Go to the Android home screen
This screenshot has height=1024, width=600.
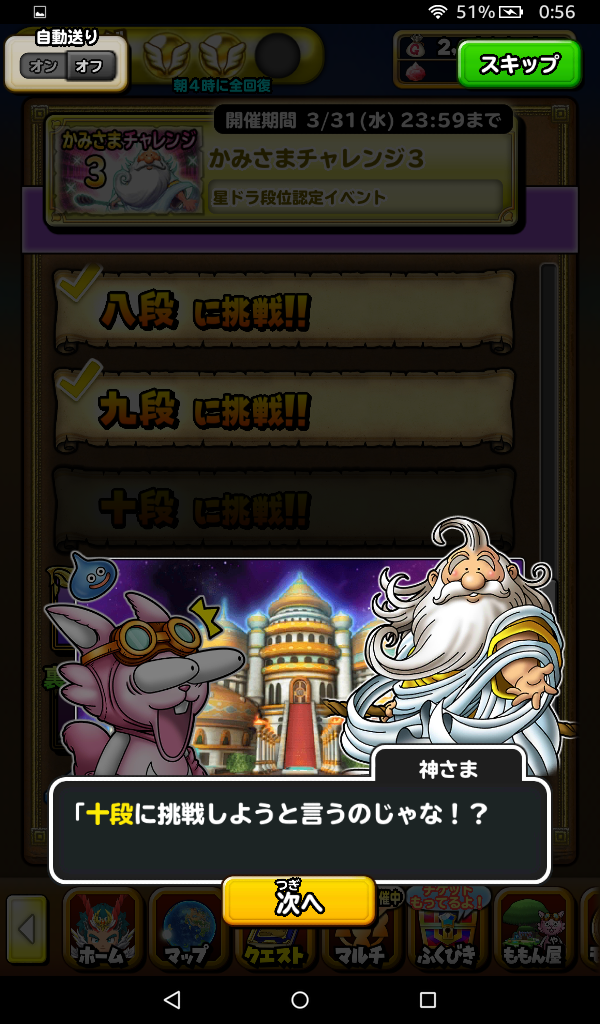(300, 1000)
